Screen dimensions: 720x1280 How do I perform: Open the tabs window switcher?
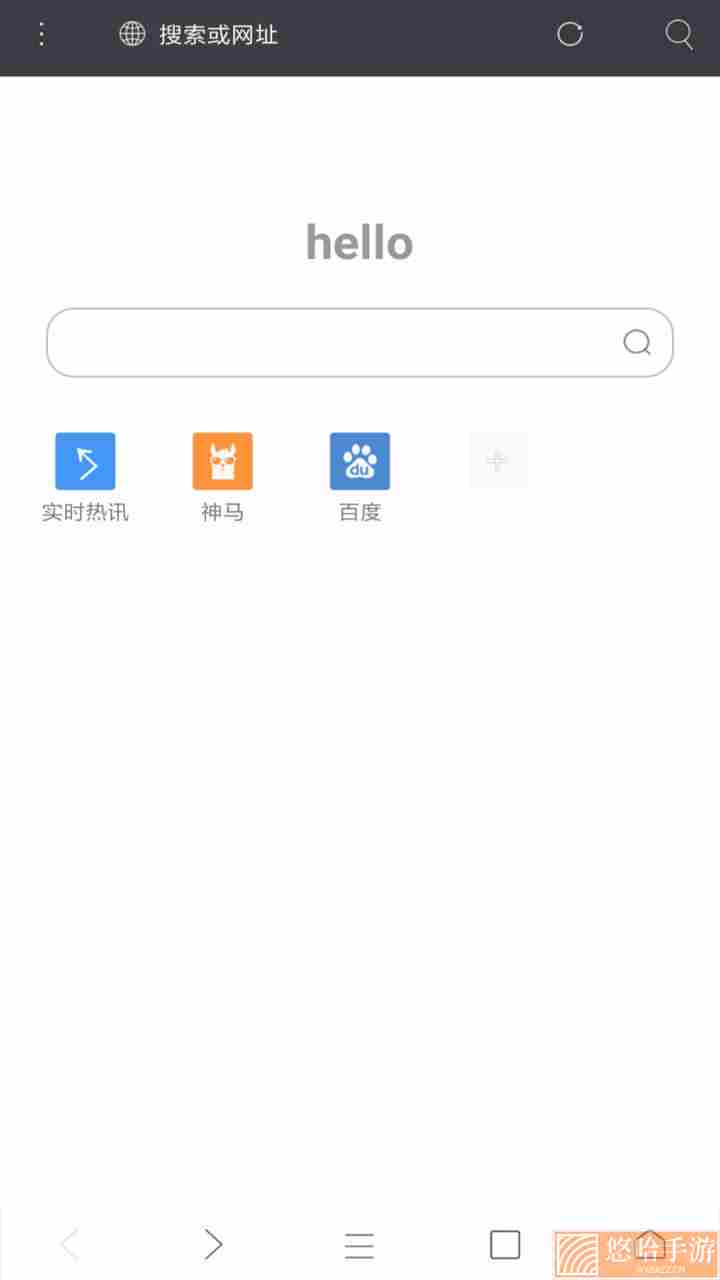(505, 1245)
